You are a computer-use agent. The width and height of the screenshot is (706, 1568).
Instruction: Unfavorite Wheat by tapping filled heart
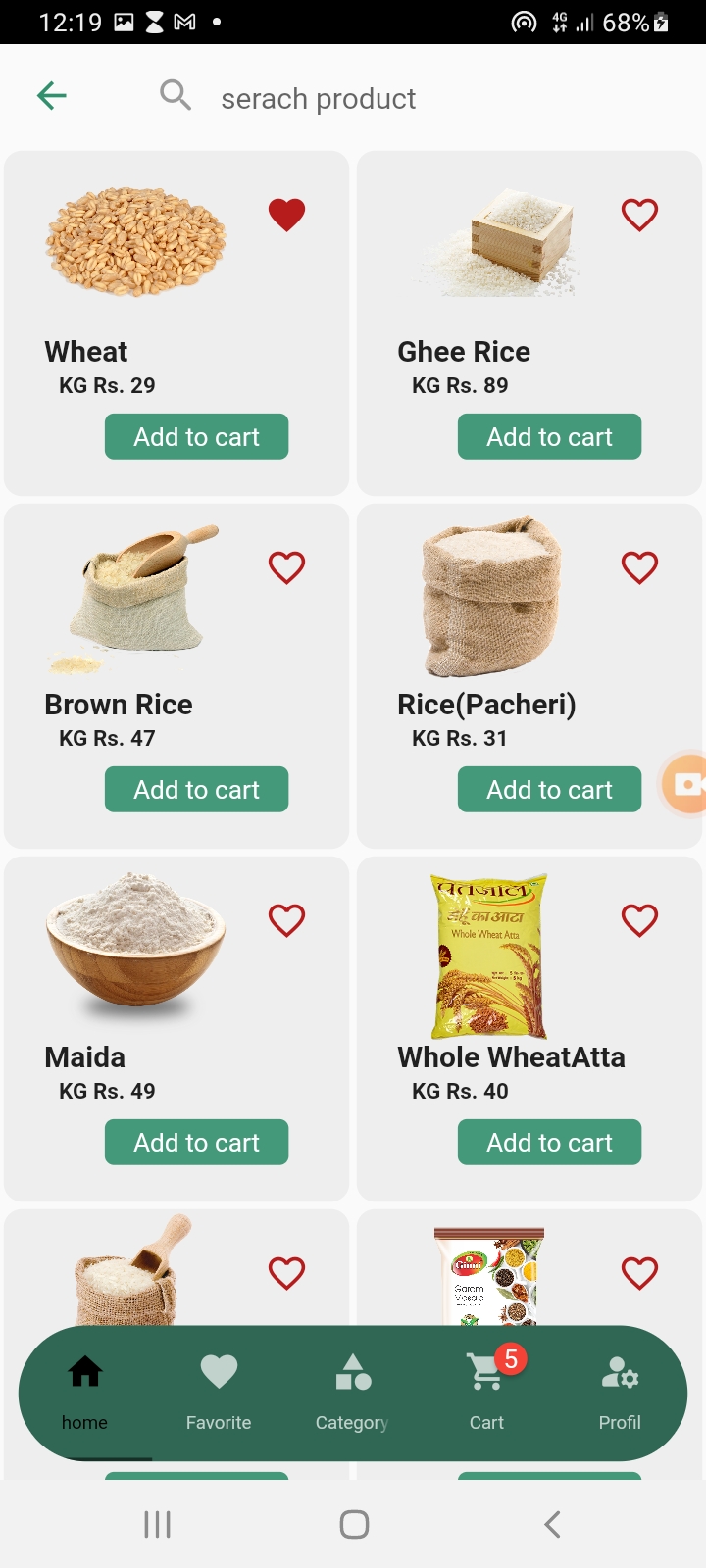click(x=286, y=214)
